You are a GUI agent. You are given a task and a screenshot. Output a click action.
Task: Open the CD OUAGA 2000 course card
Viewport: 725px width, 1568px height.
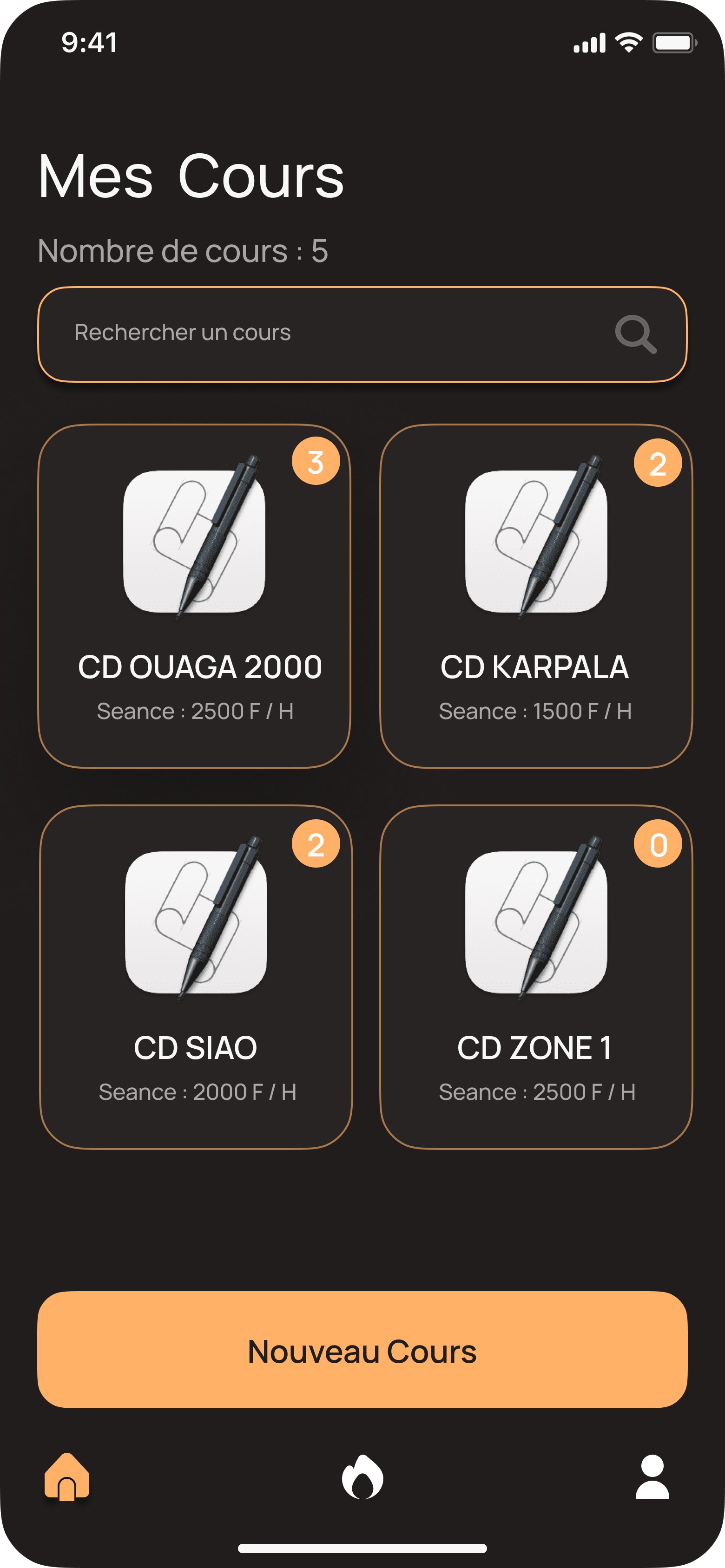coord(194,596)
